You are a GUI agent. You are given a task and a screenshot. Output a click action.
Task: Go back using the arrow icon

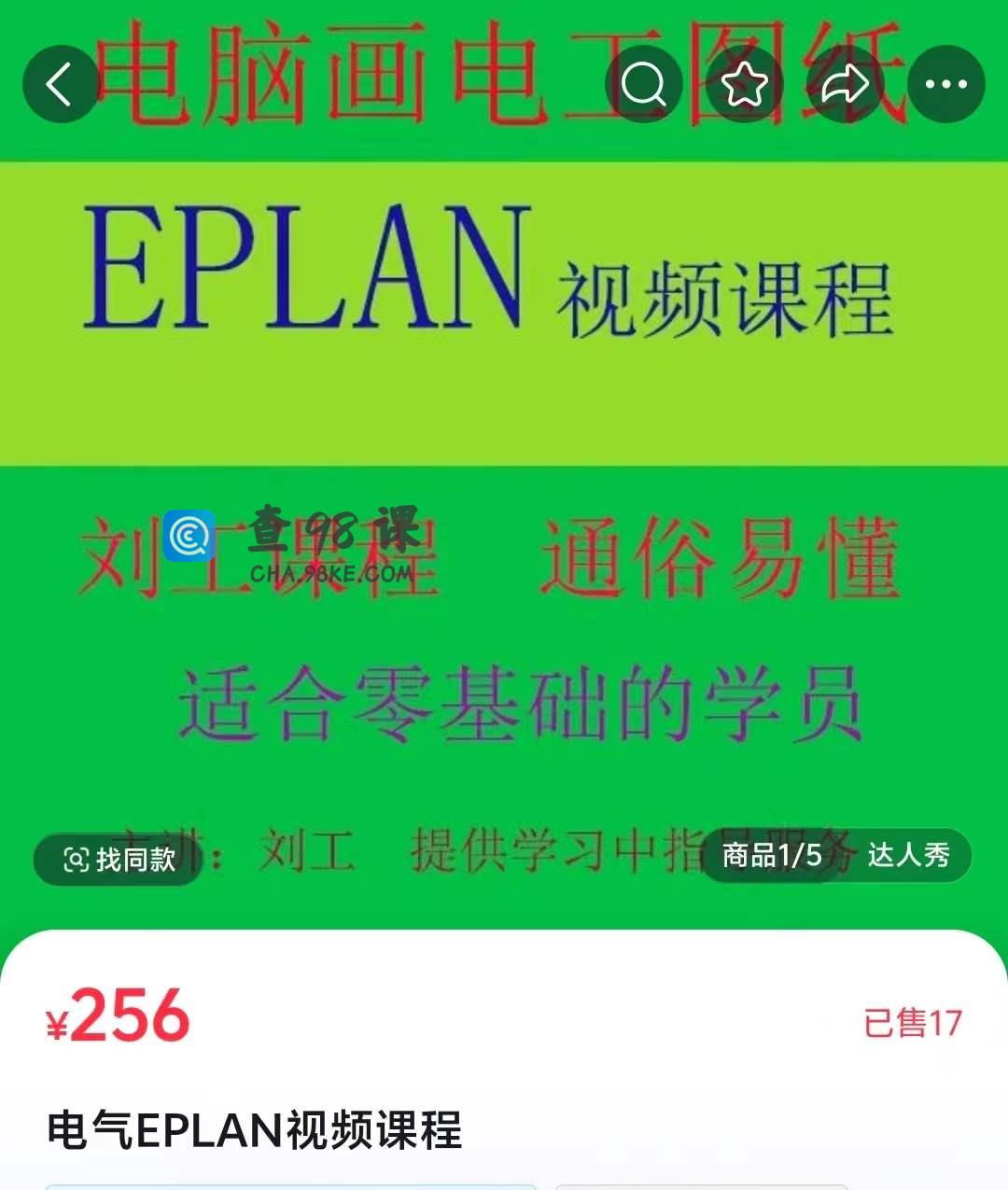point(61,84)
